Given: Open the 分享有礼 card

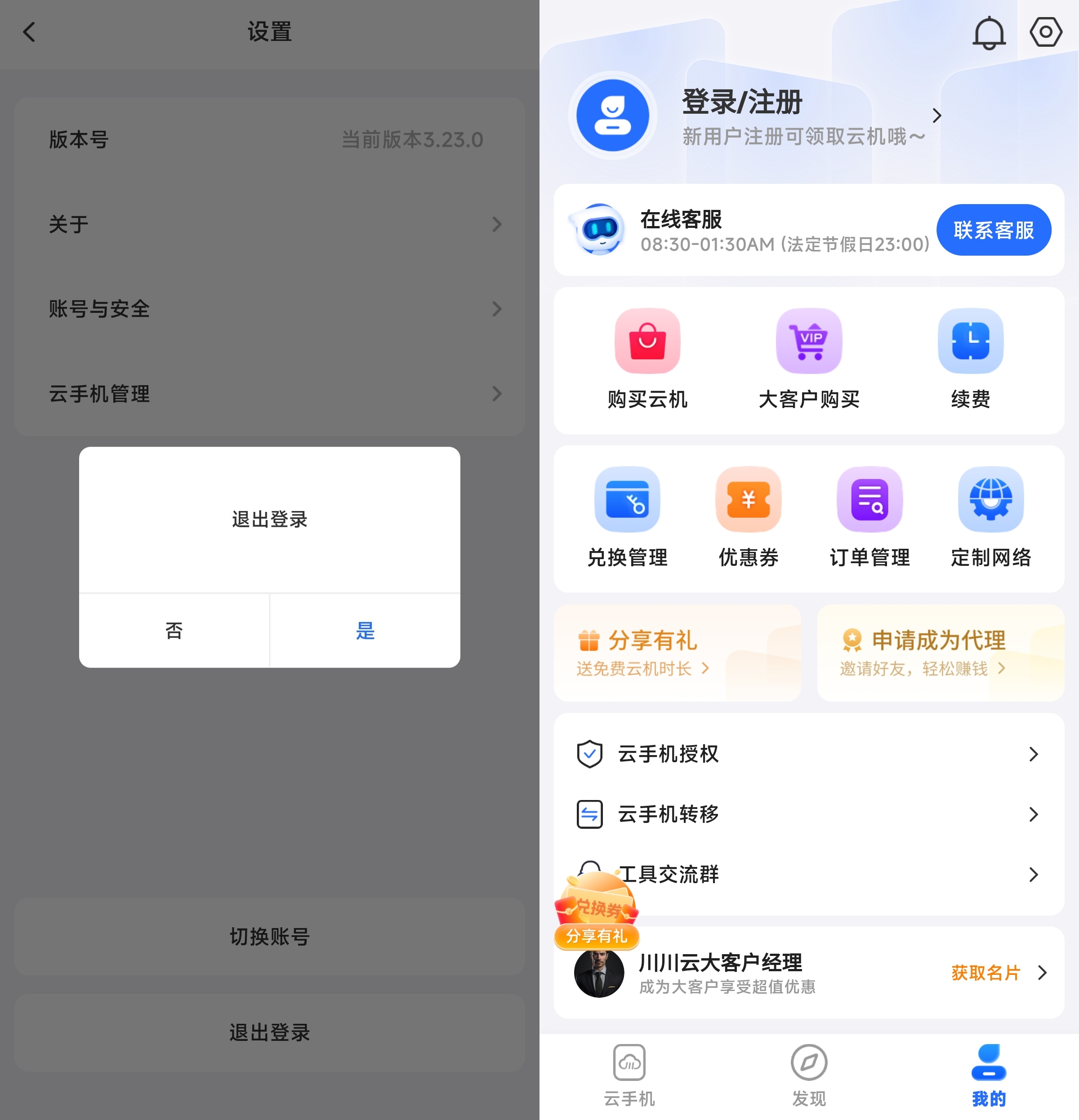Looking at the screenshot, I should tap(677, 653).
